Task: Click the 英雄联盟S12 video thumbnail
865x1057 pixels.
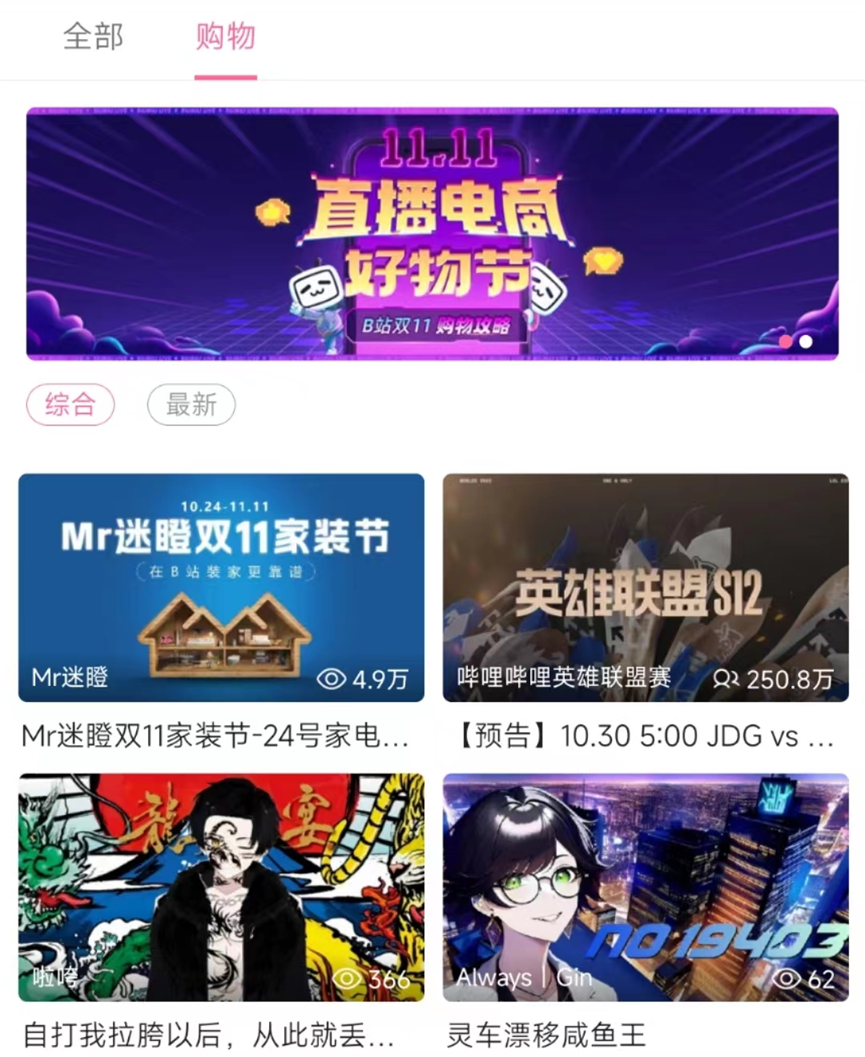Action: pos(644,585)
